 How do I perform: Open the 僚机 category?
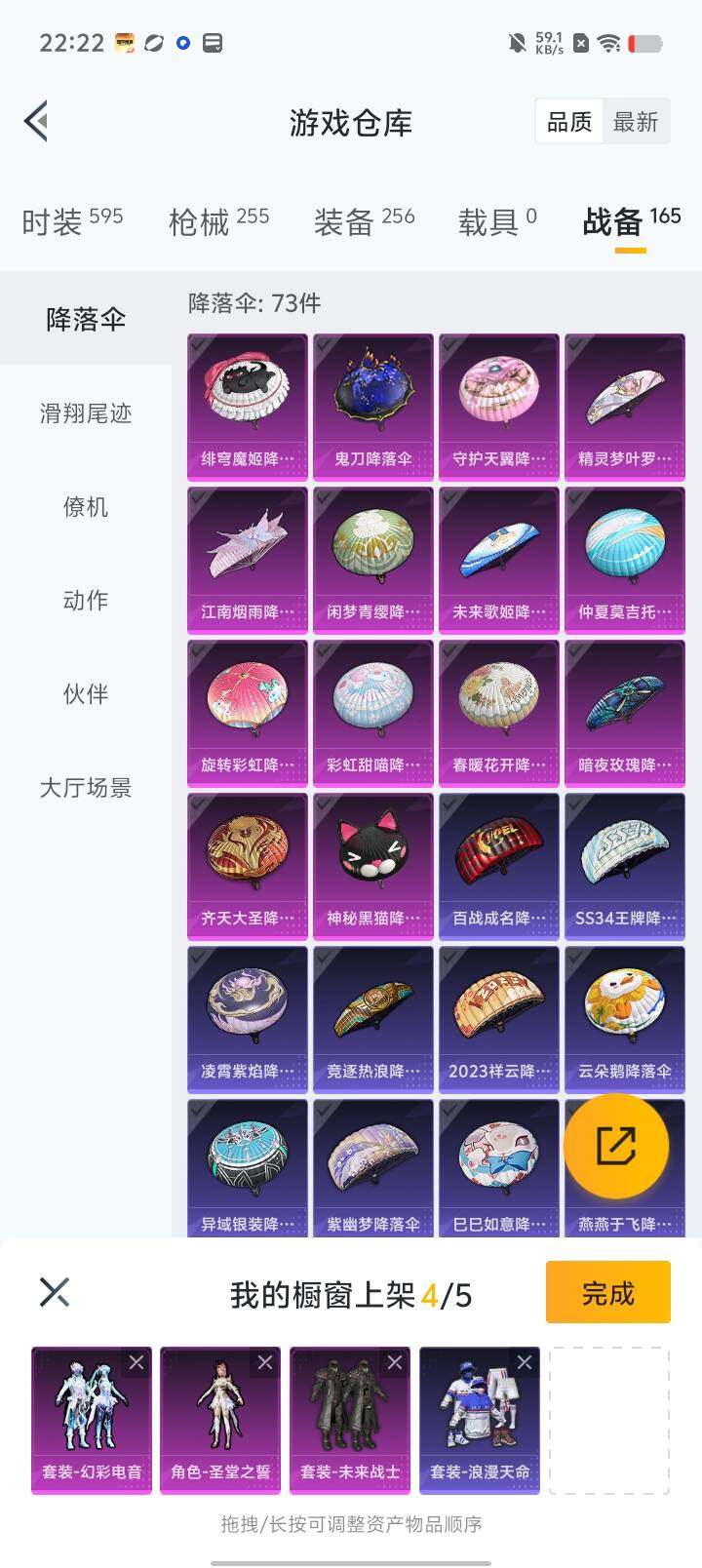coord(86,507)
